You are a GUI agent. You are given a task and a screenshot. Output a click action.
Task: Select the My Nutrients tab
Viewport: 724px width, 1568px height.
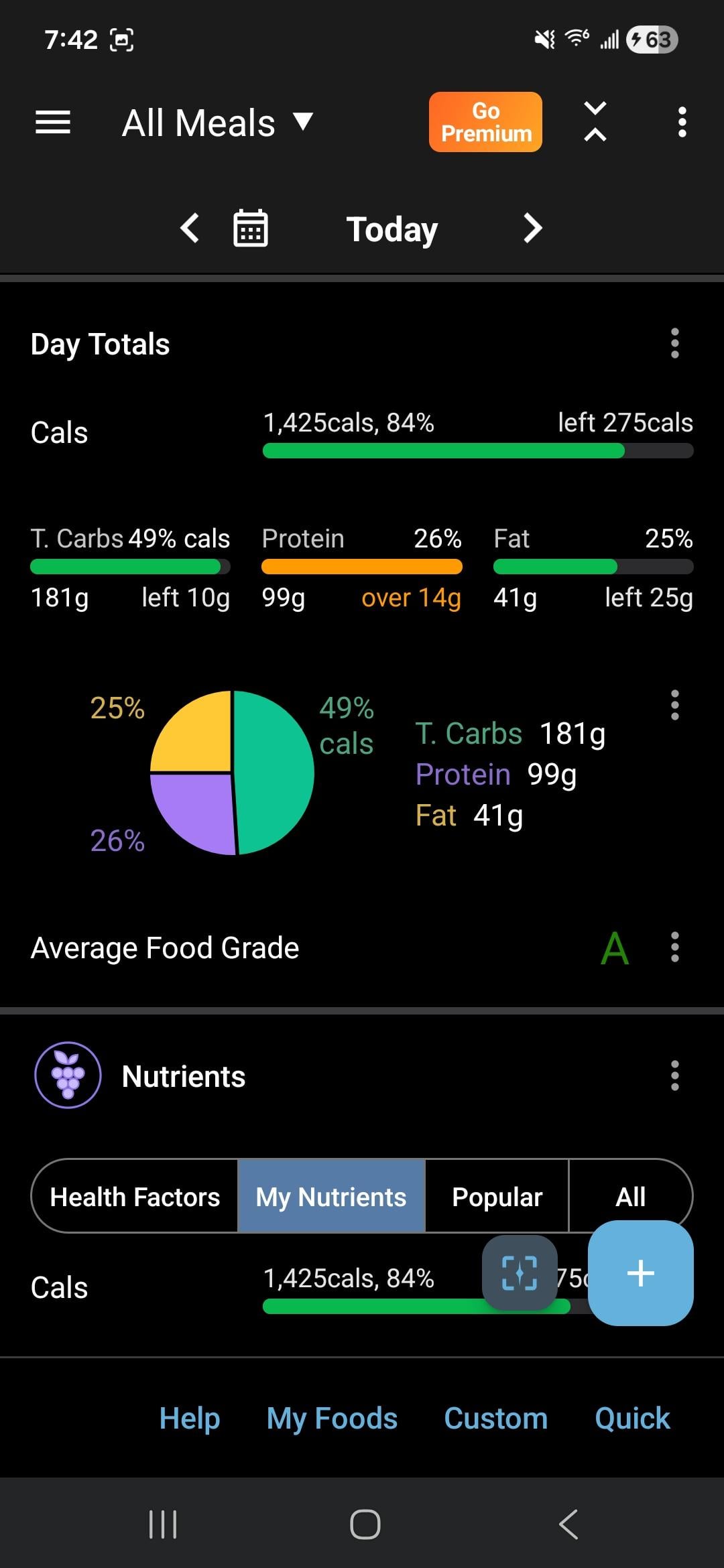[x=331, y=1197]
